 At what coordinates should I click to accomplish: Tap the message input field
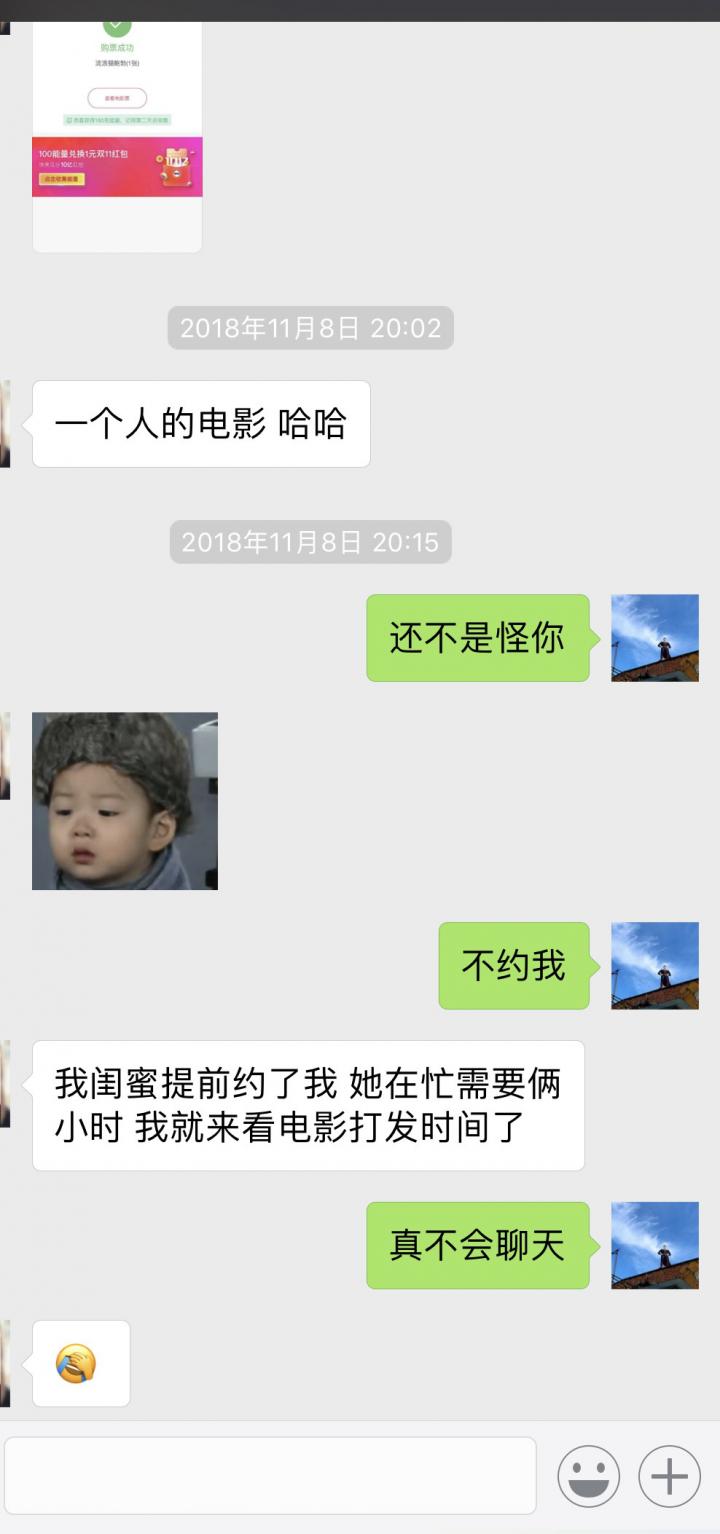pyautogui.click(x=270, y=1475)
